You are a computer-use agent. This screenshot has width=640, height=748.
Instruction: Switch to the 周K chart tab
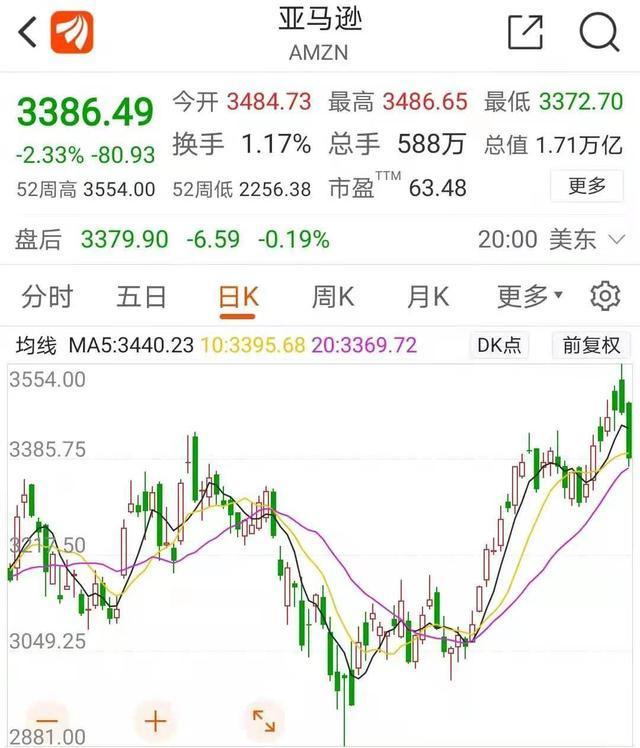click(333, 297)
